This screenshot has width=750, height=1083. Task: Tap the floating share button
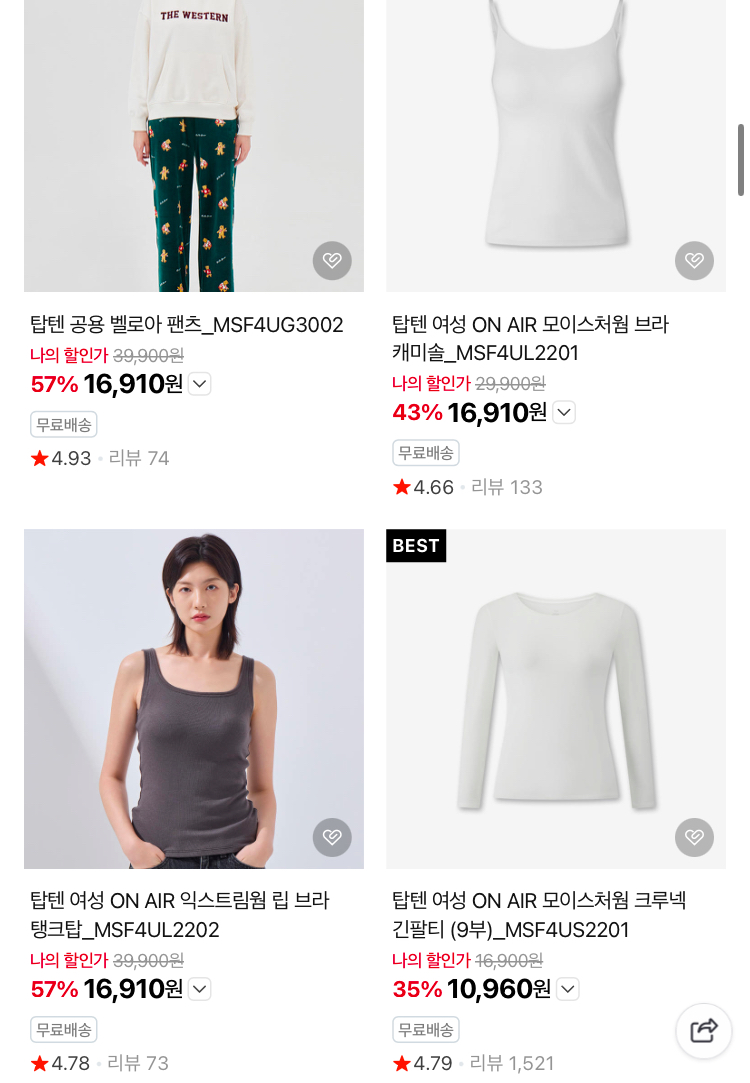click(704, 1030)
